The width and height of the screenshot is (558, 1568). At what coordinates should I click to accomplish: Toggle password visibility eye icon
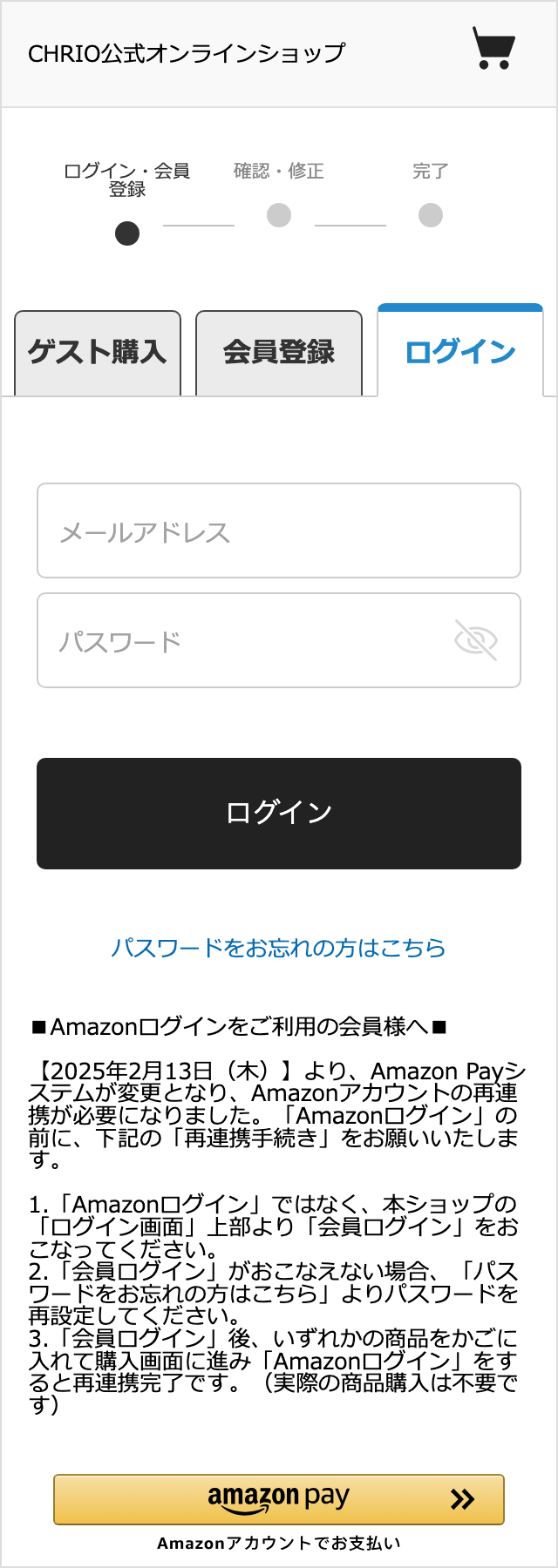tap(476, 641)
